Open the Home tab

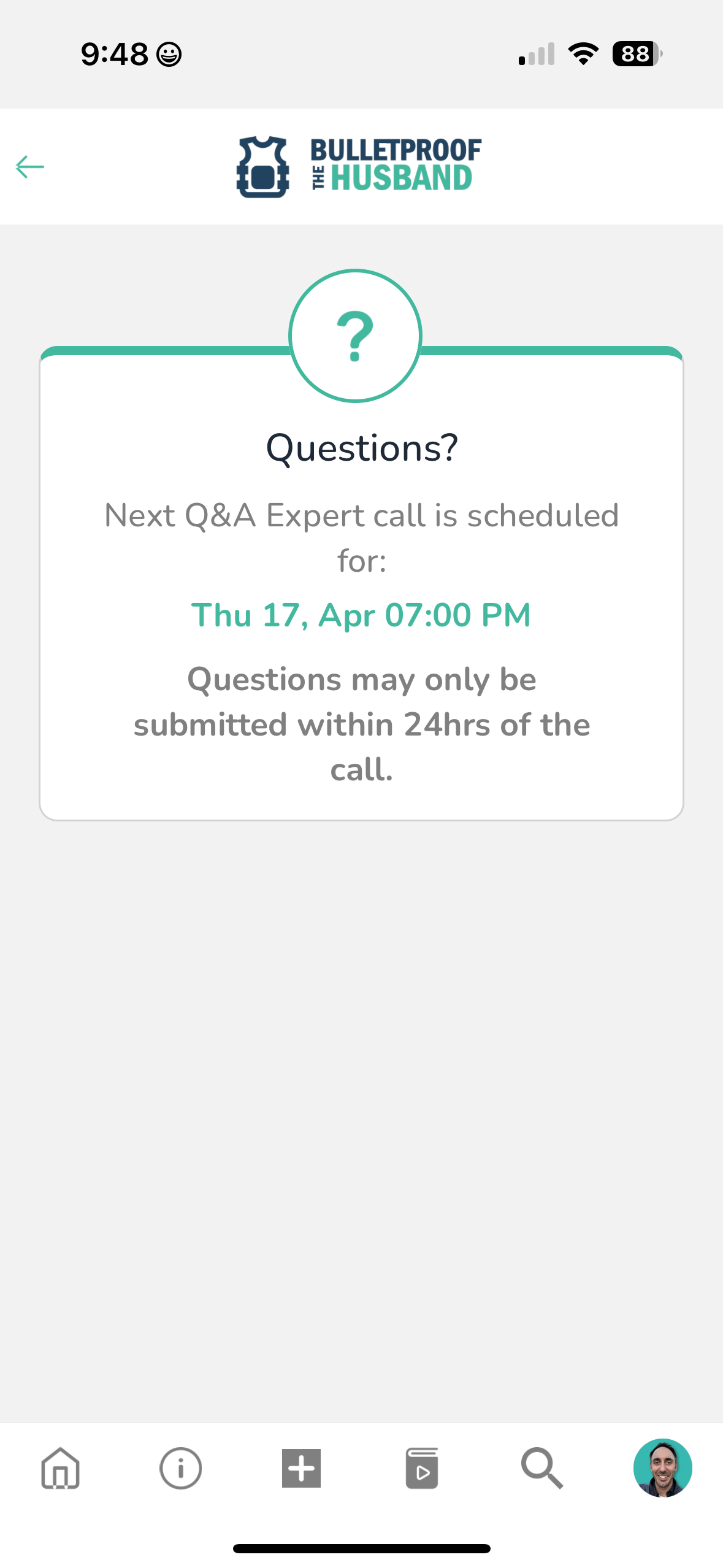pos(60,1468)
